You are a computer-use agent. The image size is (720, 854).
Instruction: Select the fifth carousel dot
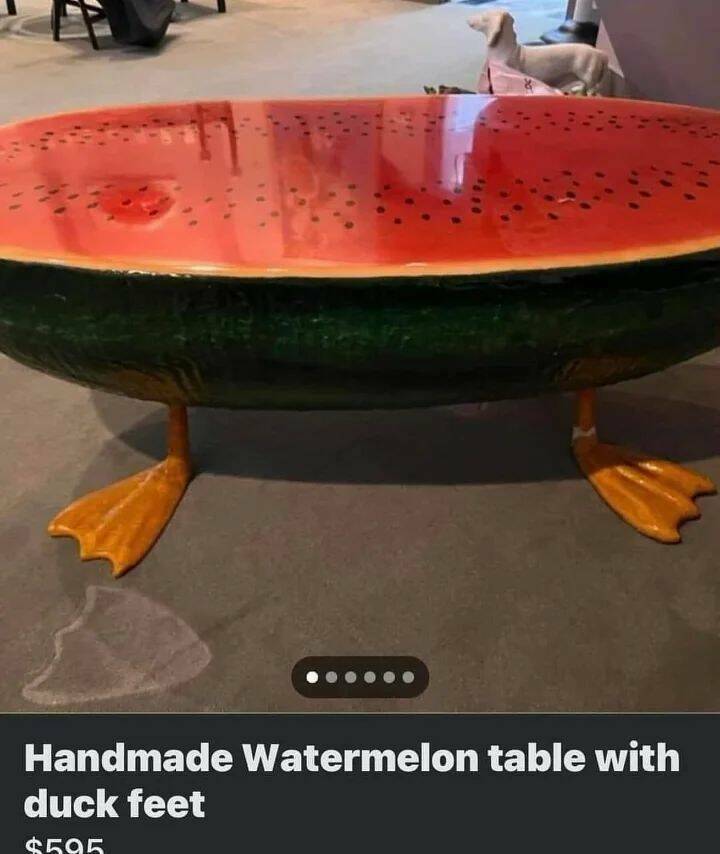(x=388, y=678)
